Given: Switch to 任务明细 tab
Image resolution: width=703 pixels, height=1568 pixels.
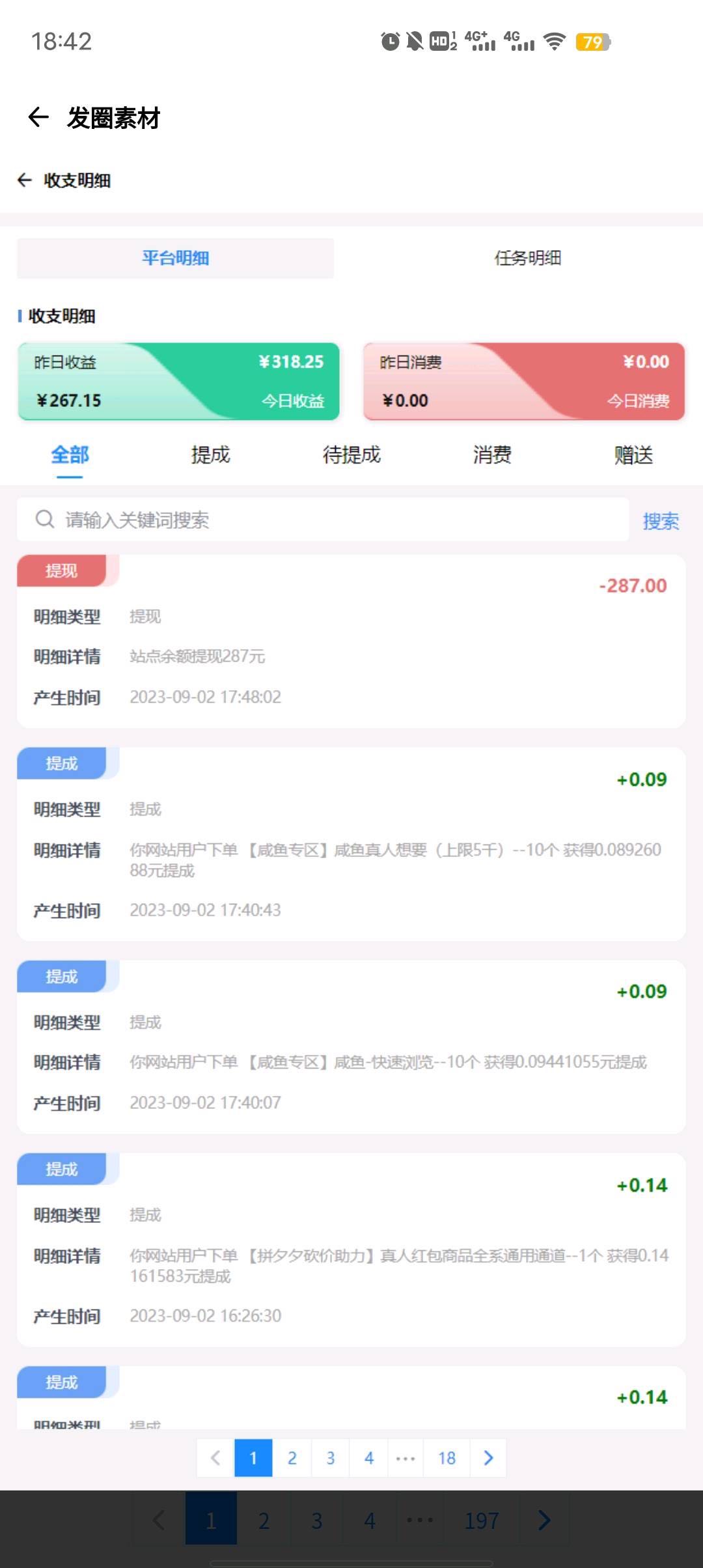Looking at the screenshot, I should pyautogui.click(x=527, y=258).
